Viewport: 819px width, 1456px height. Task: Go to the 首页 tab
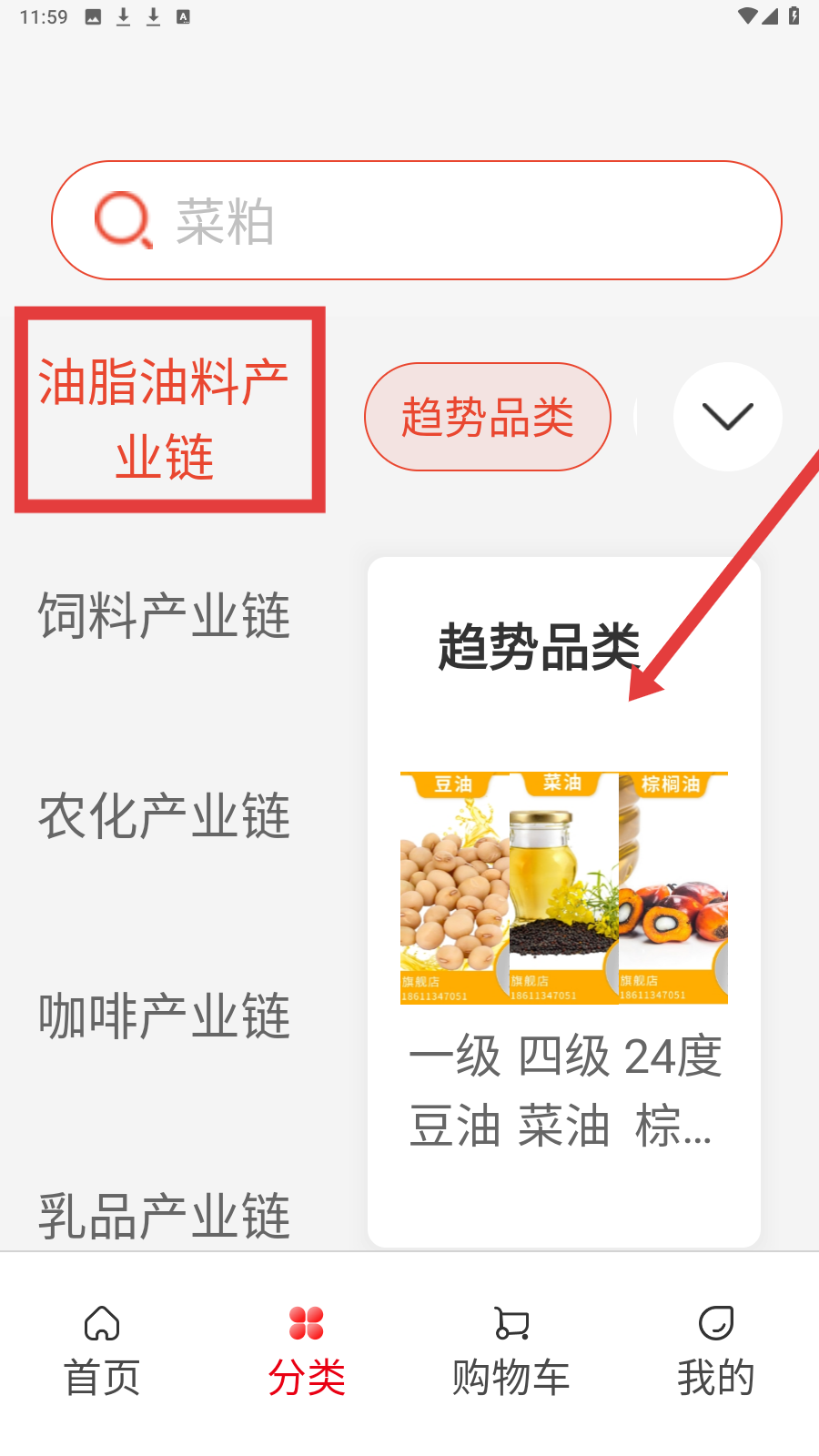coord(102,1351)
